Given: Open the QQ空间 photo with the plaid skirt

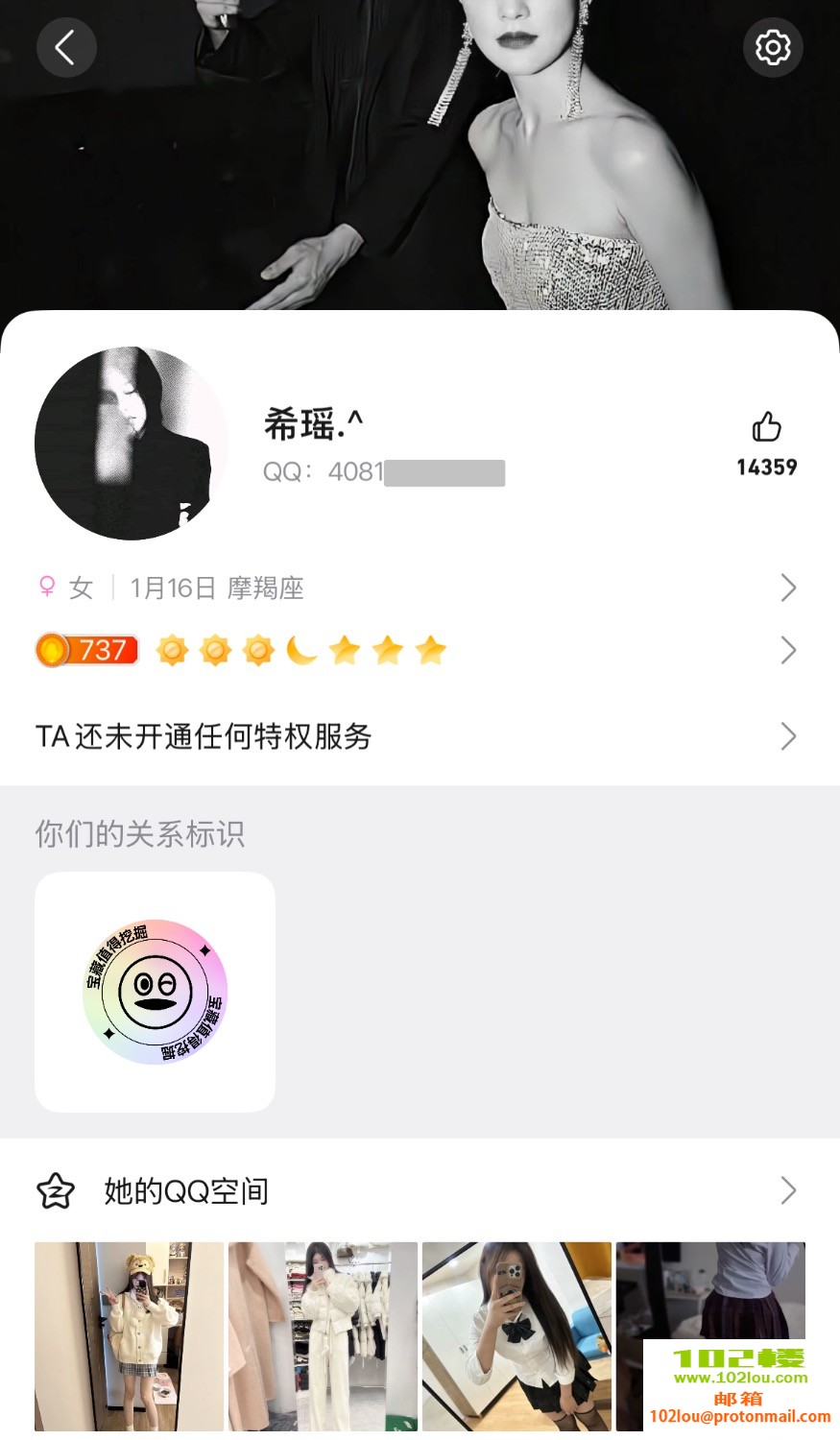Looking at the screenshot, I should tap(710, 1291).
